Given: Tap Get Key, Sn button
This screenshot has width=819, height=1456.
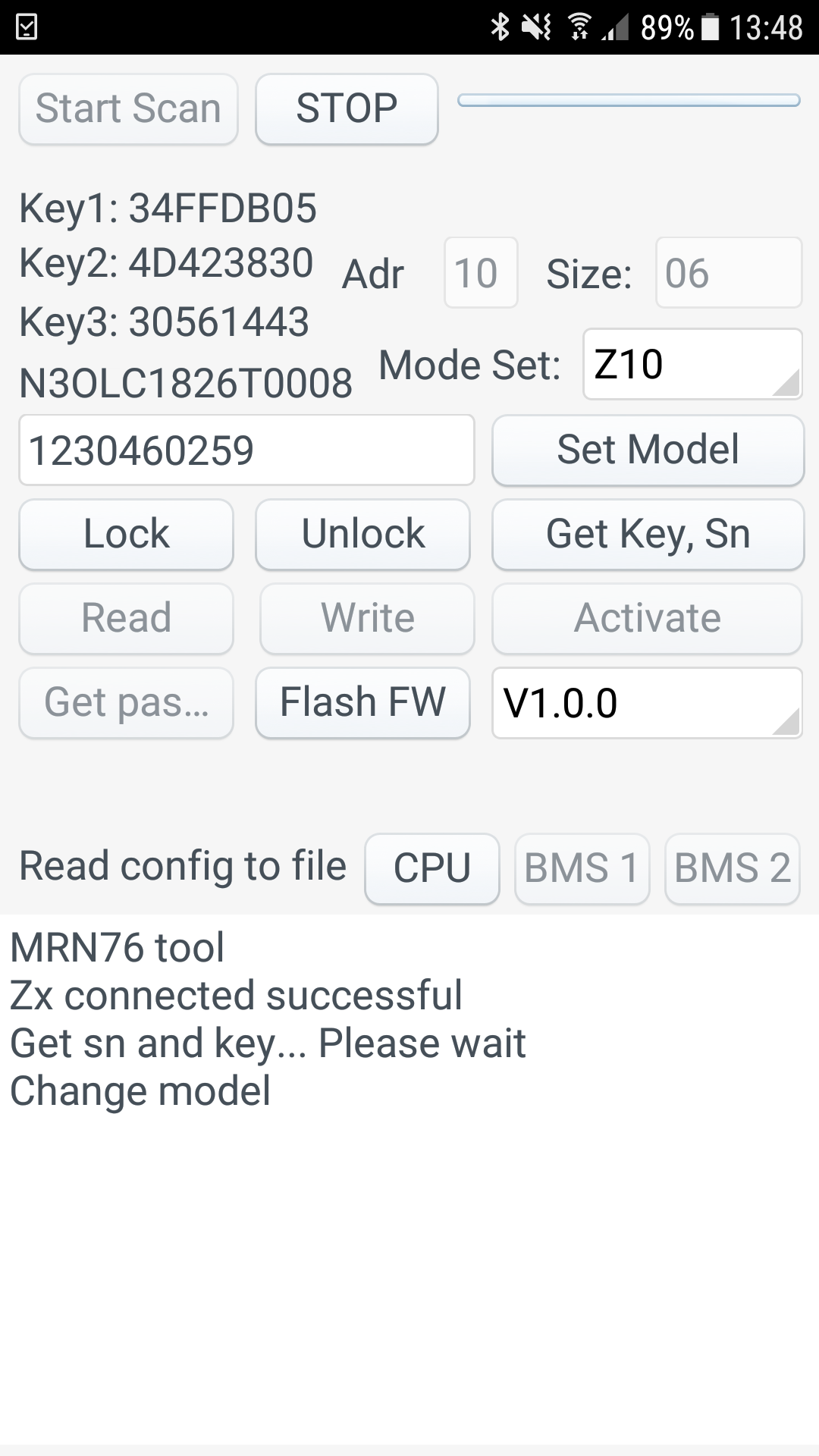Looking at the screenshot, I should tap(648, 534).
